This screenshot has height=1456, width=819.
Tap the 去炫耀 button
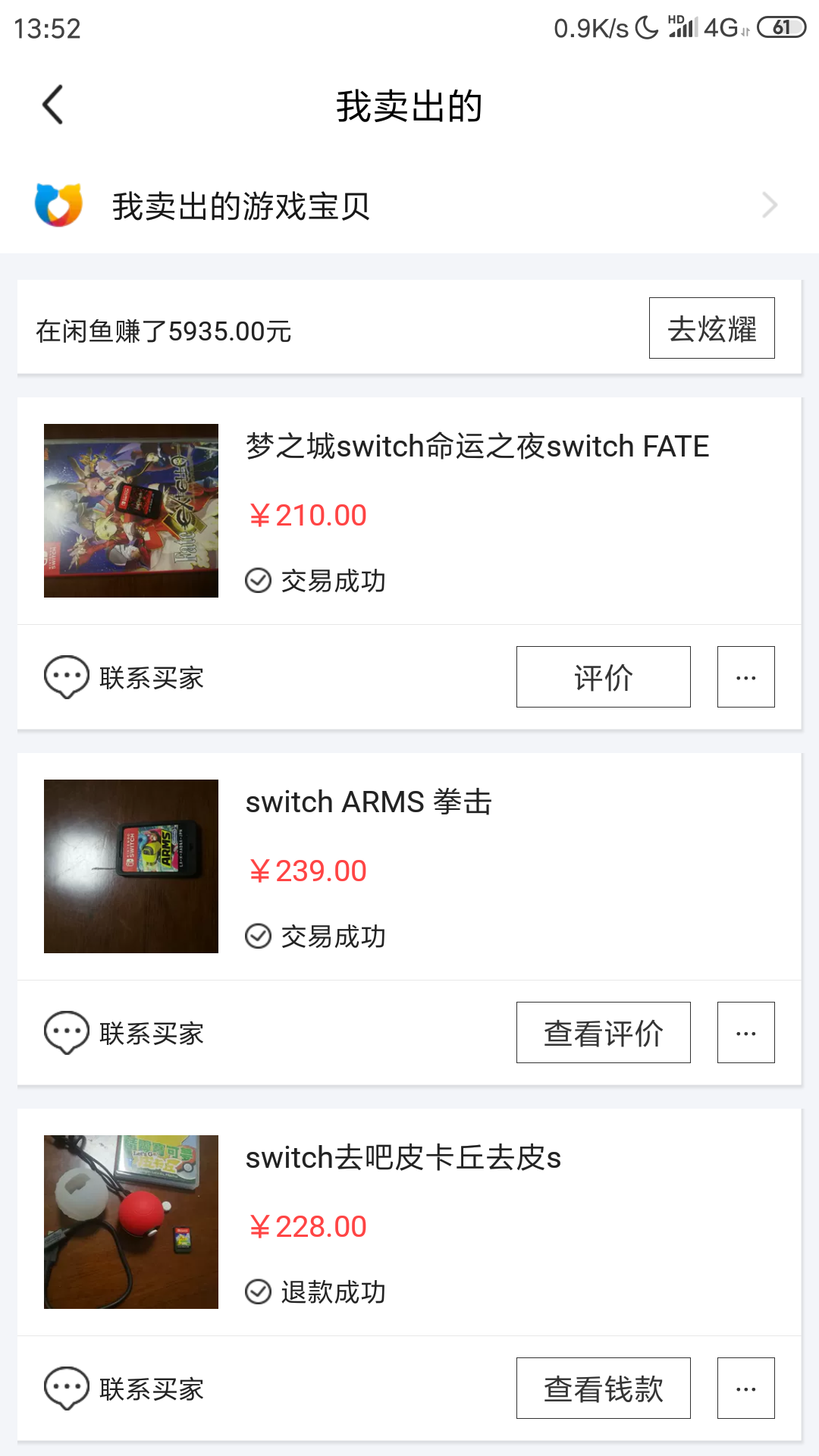711,328
